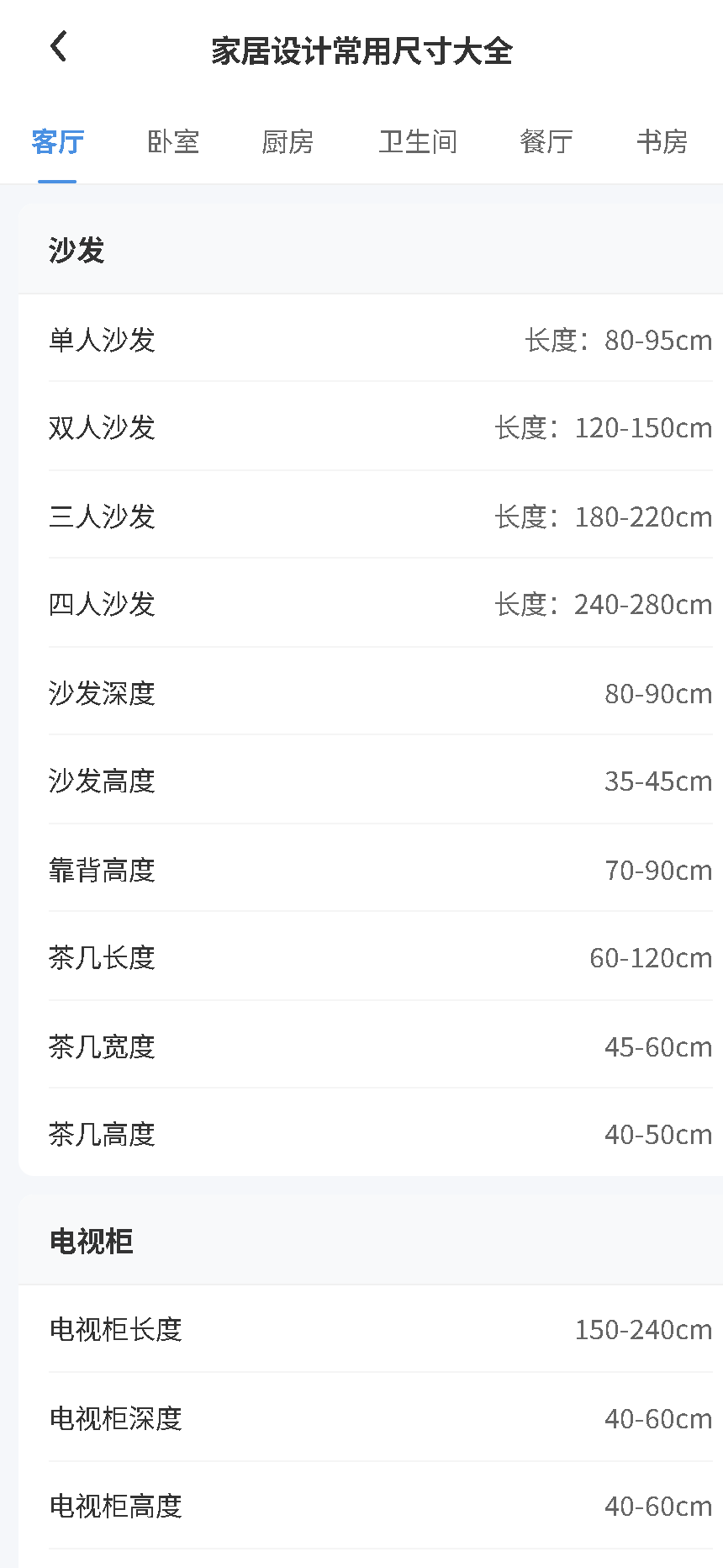Tap the 沙发 section header

[77, 250]
